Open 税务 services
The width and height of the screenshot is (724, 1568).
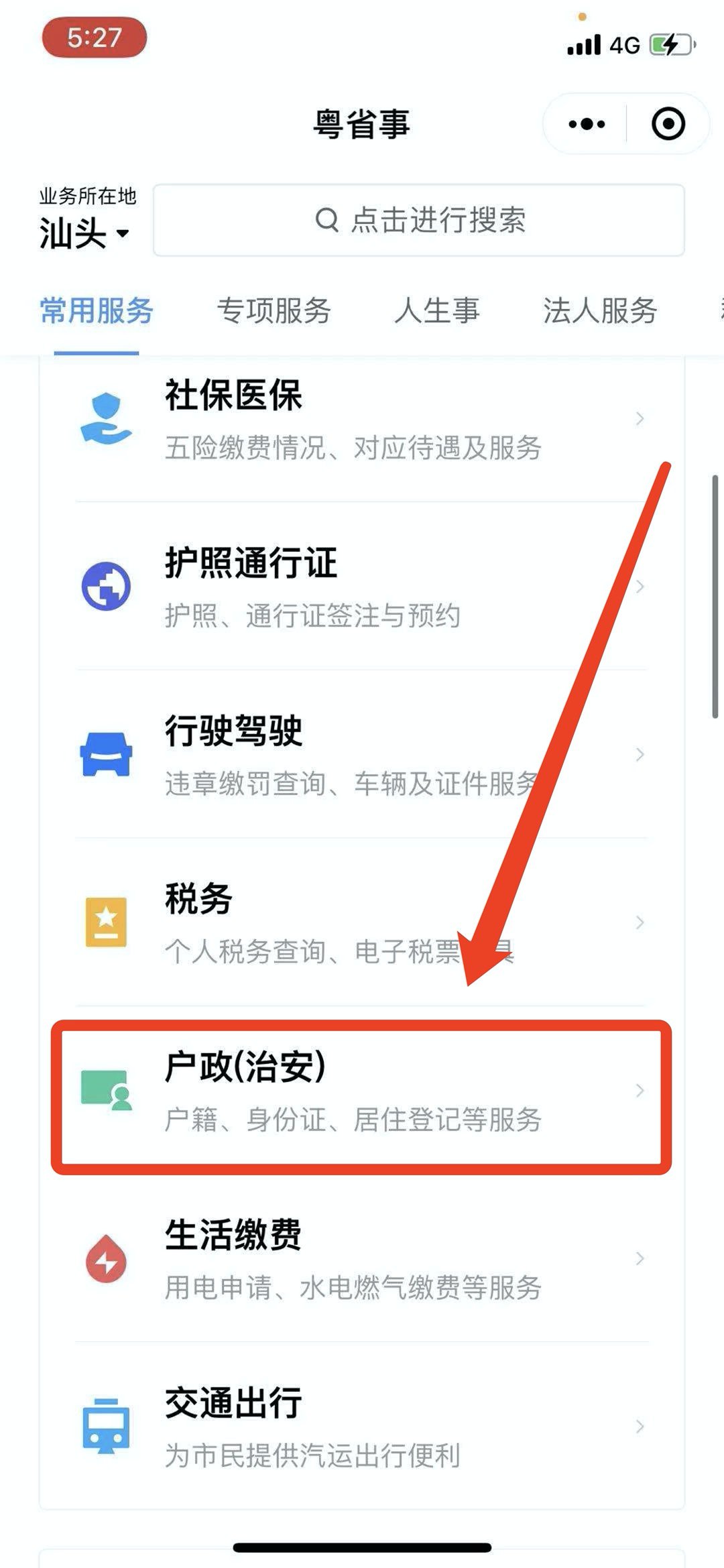click(362, 922)
